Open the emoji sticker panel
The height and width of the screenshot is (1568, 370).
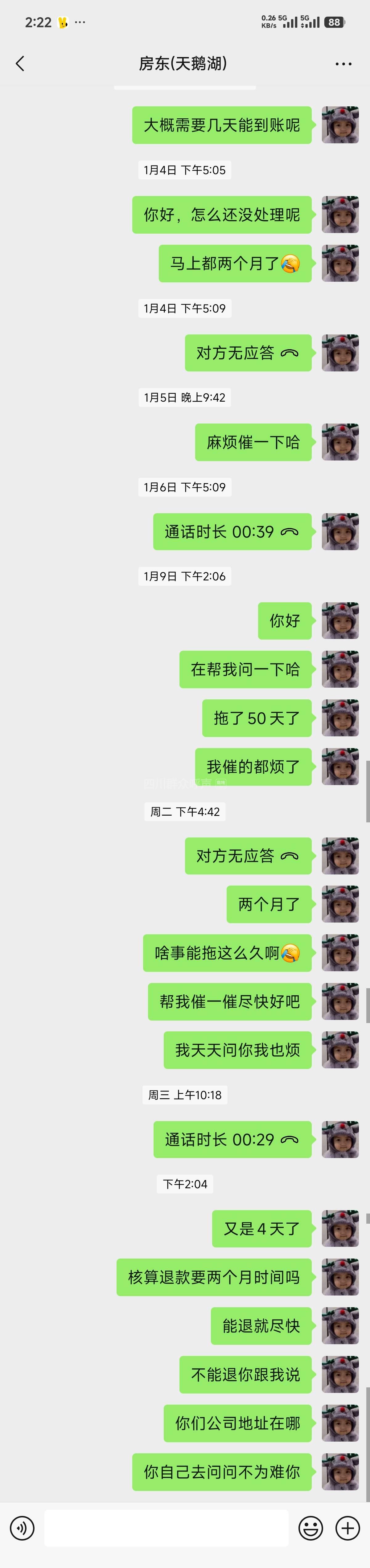[310, 1528]
